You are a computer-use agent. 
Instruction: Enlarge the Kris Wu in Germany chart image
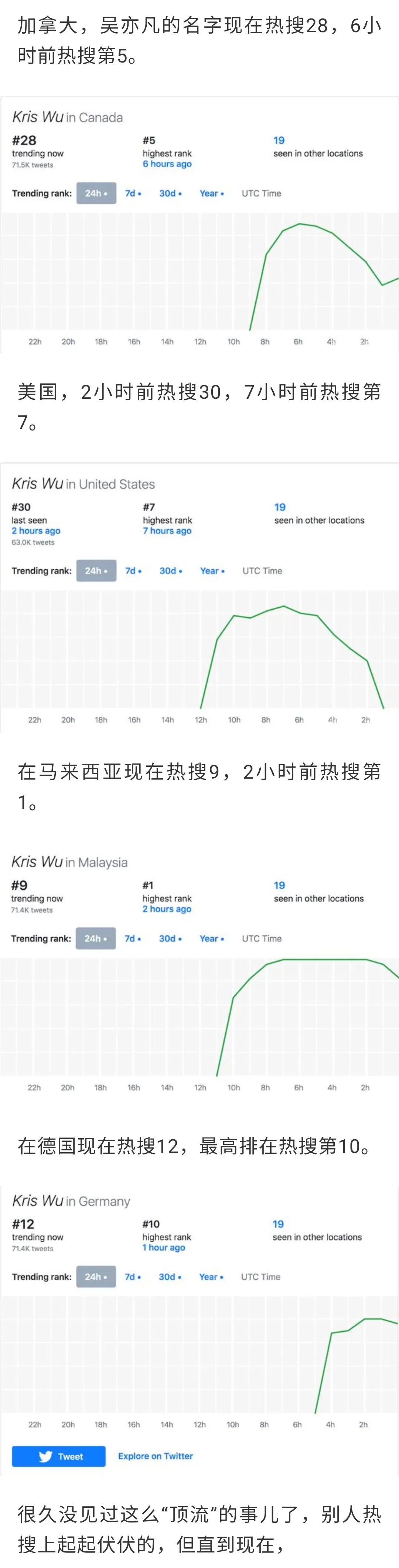199,1331
